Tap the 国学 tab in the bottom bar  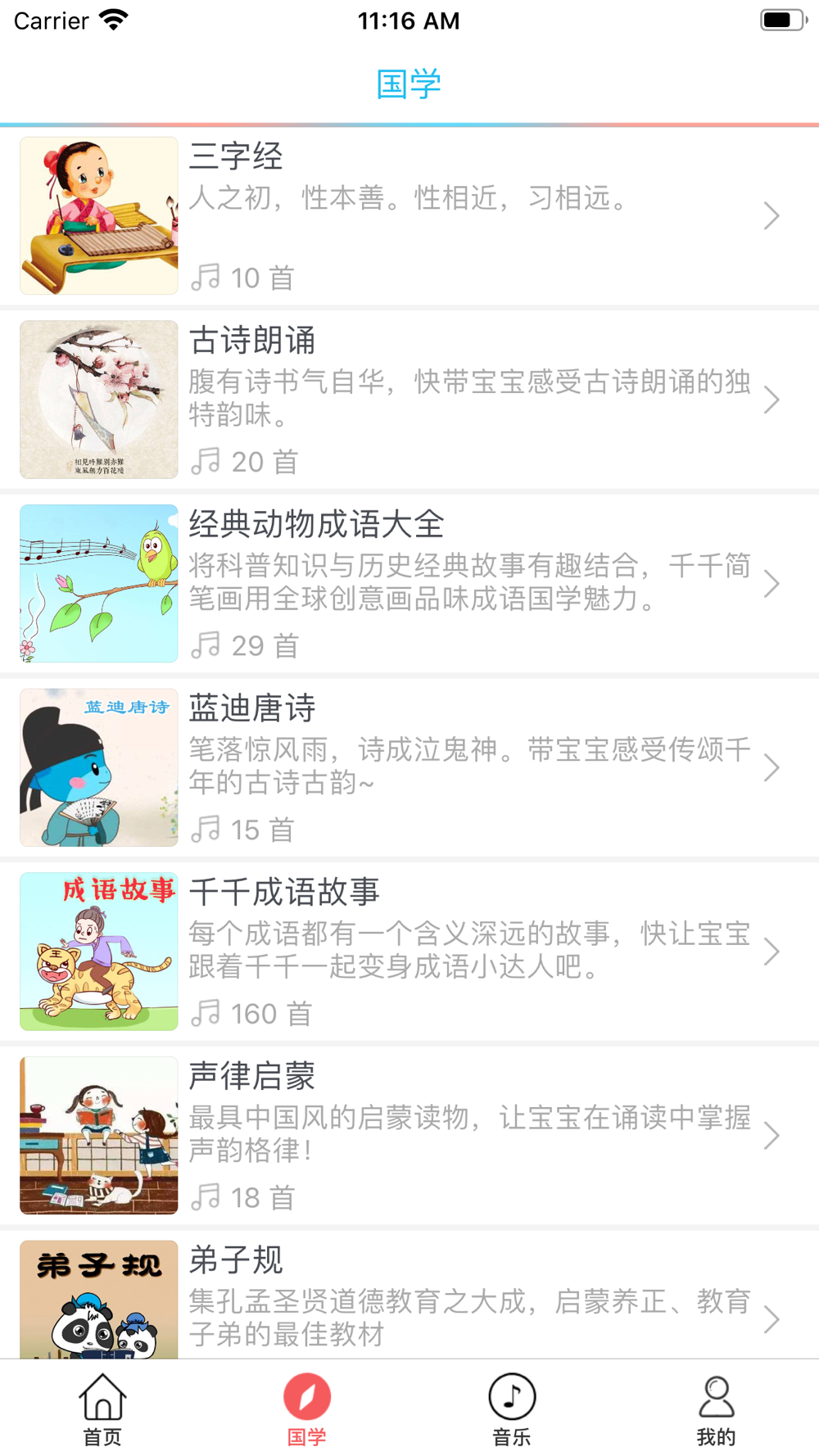click(x=307, y=1409)
